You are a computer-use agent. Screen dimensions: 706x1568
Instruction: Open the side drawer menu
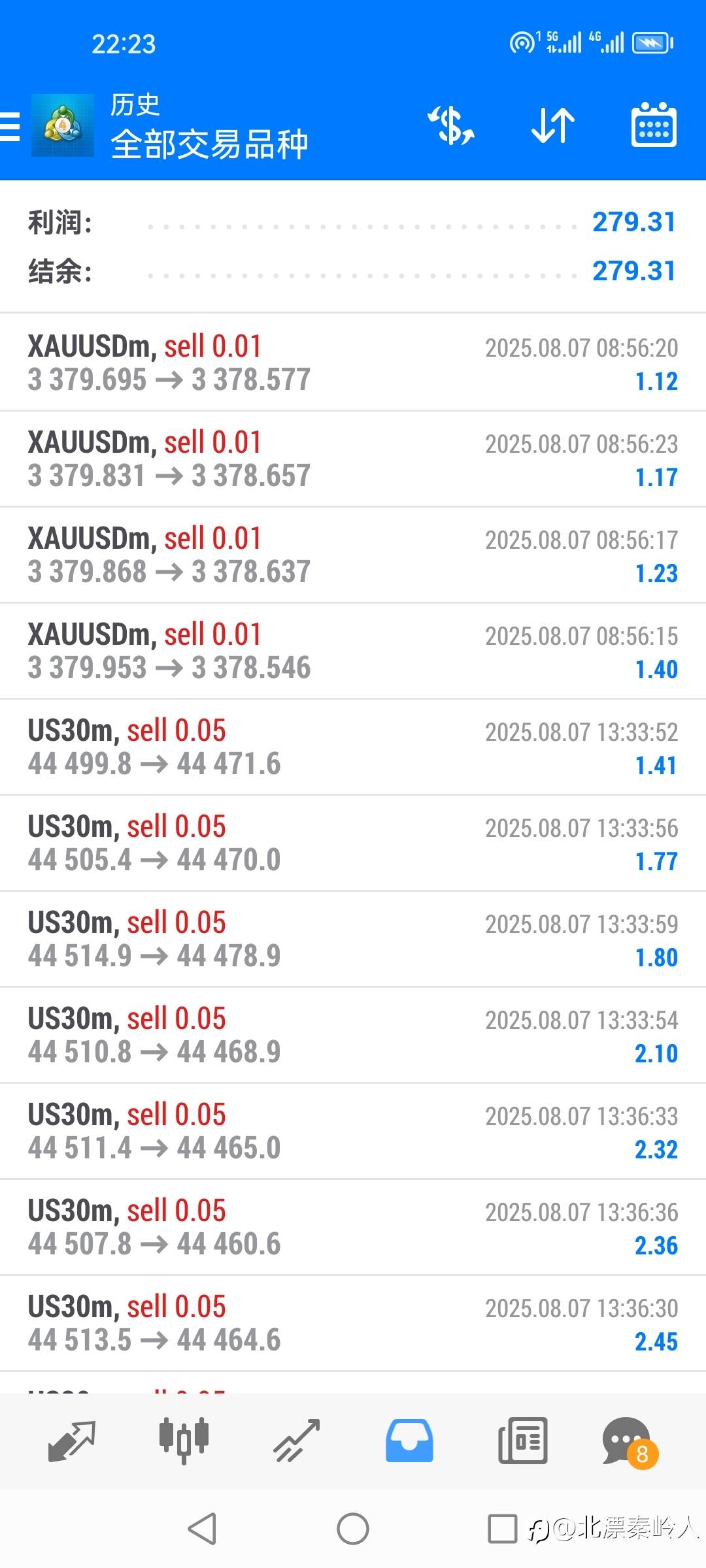tap(10, 126)
